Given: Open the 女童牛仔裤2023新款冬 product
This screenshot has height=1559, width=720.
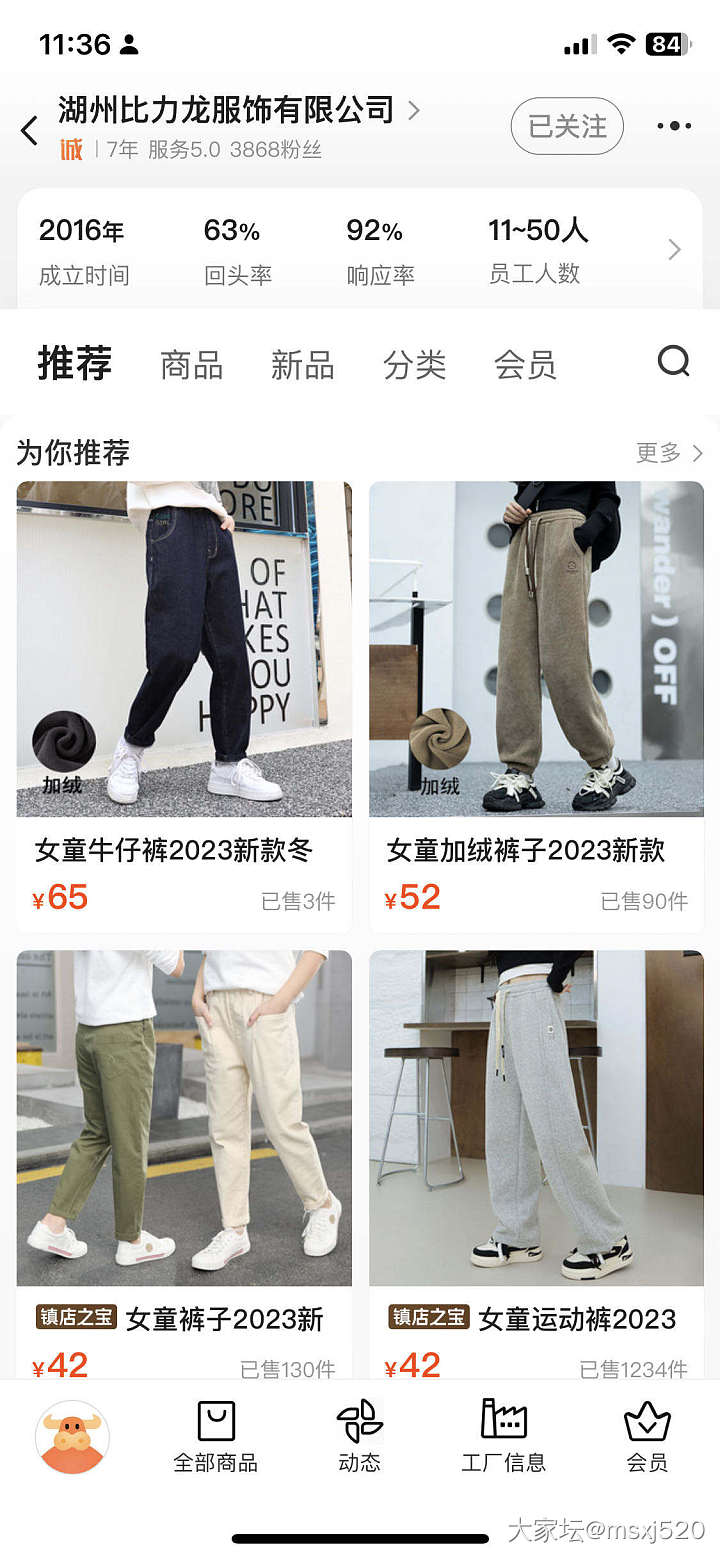Looking at the screenshot, I should click(184, 700).
